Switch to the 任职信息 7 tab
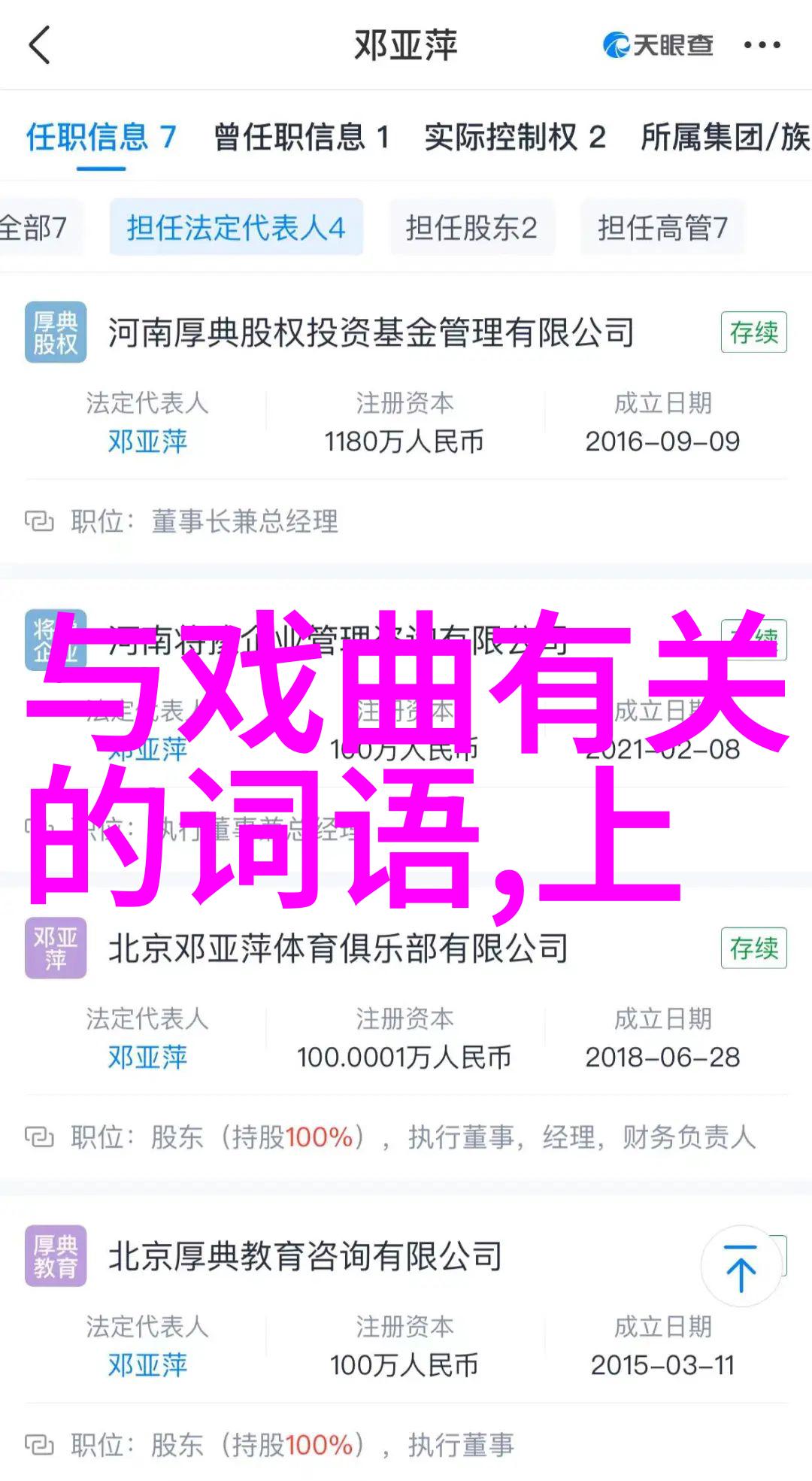812x1481 pixels. click(x=101, y=138)
